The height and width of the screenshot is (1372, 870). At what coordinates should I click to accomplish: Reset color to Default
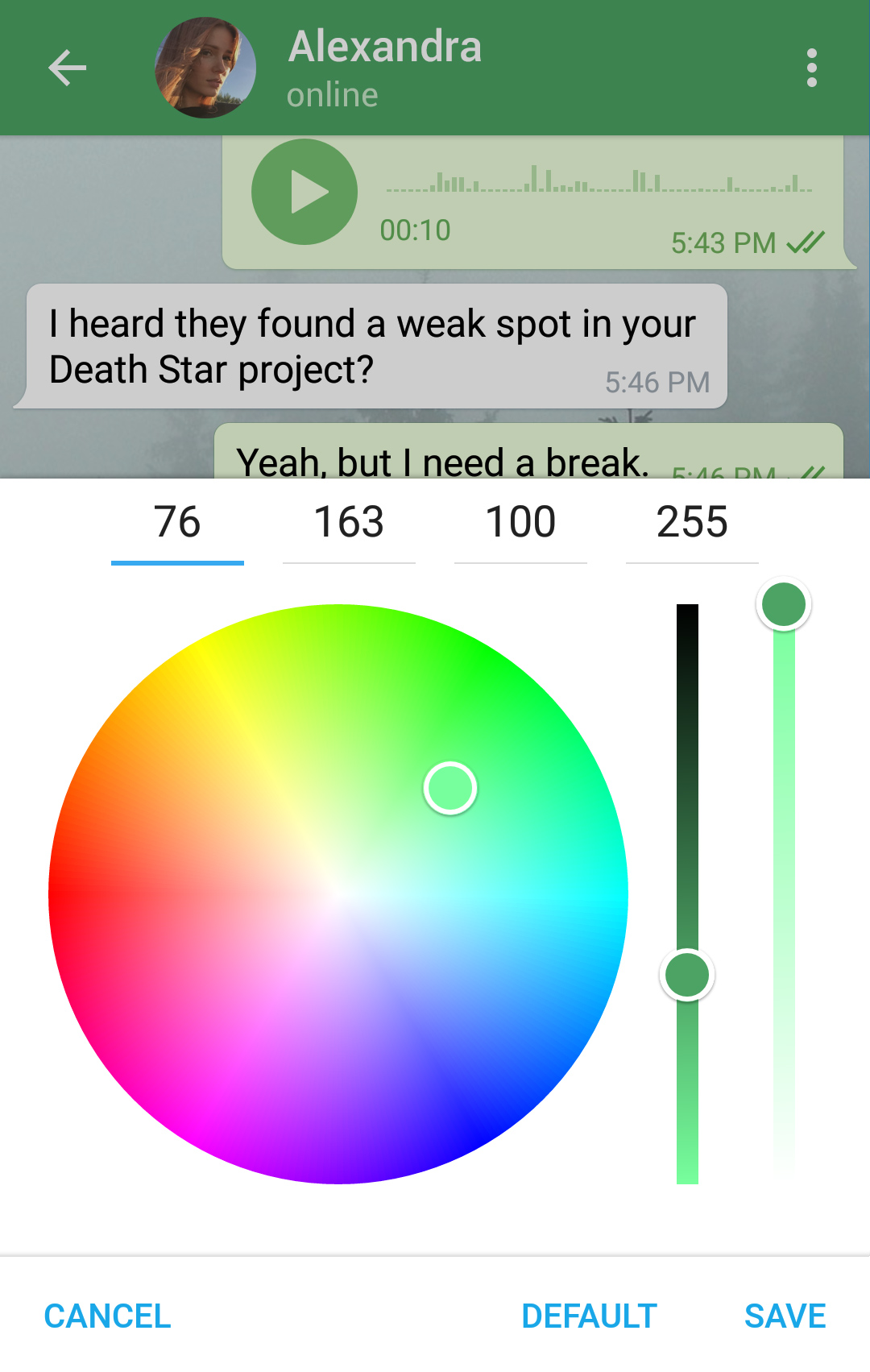(x=589, y=1316)
